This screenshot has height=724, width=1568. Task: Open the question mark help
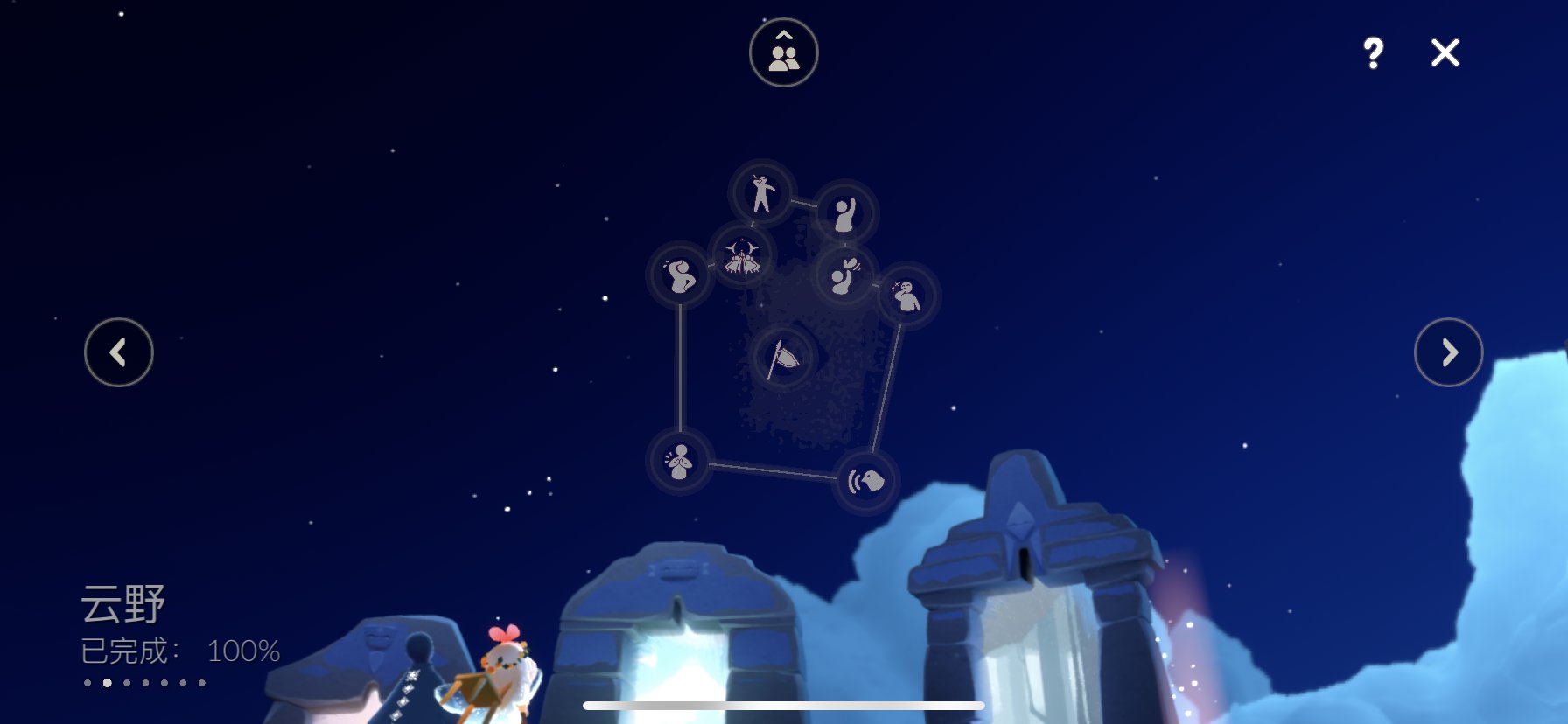(x=1373, y=53)
